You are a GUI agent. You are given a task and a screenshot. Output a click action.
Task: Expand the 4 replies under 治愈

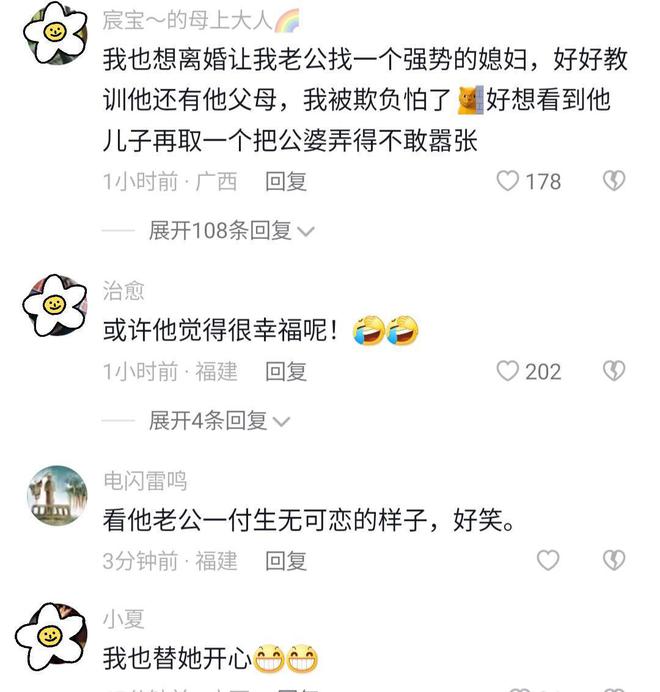(219, 421)
